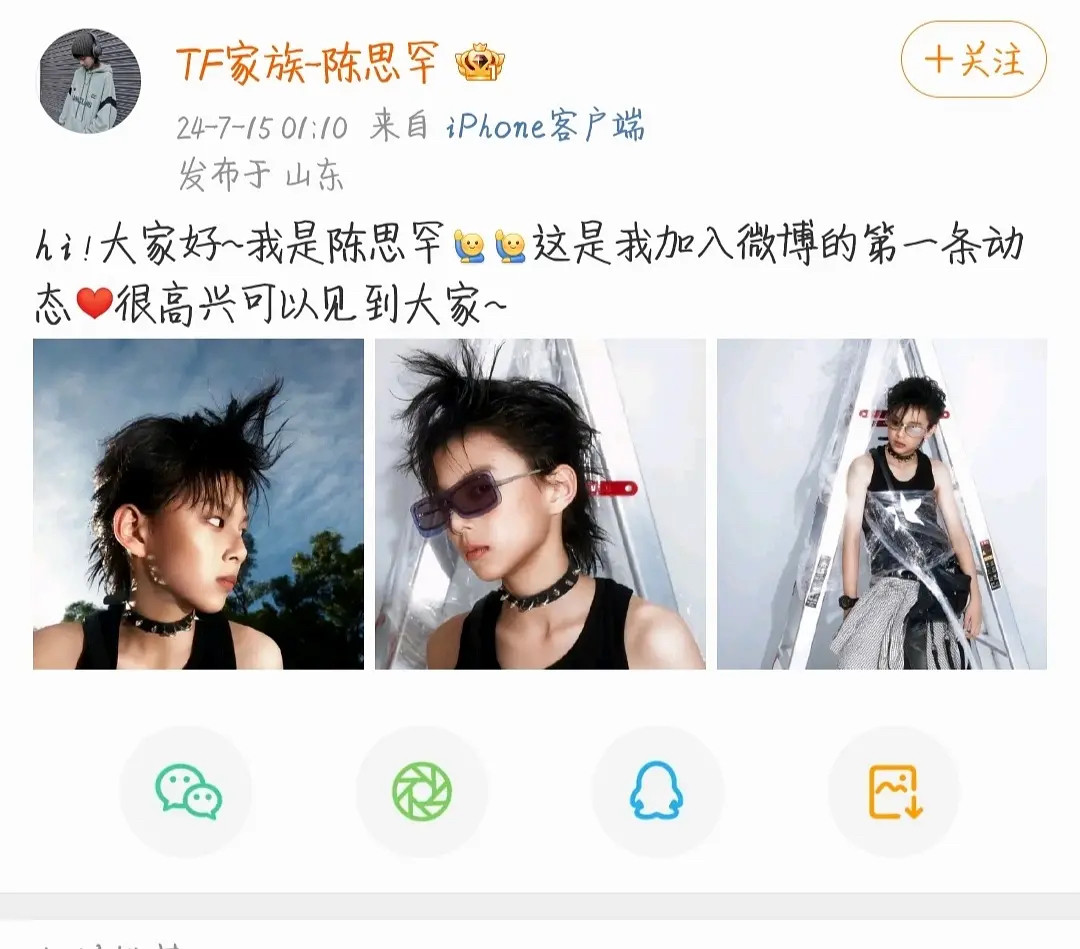Open the poster's profile avatar

coord(88,81)
